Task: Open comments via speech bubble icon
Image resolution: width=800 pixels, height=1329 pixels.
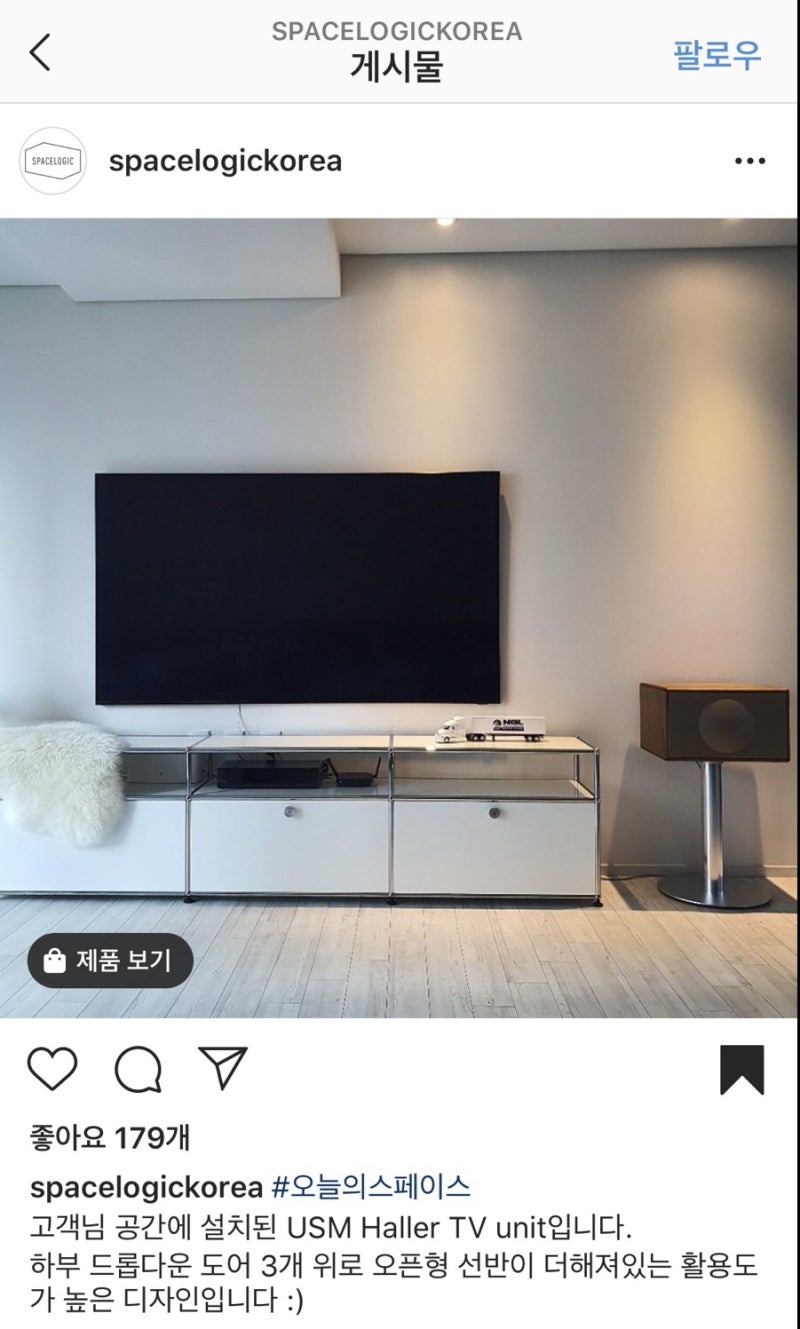Action: pyautogui.click(x=138, y=1069)
